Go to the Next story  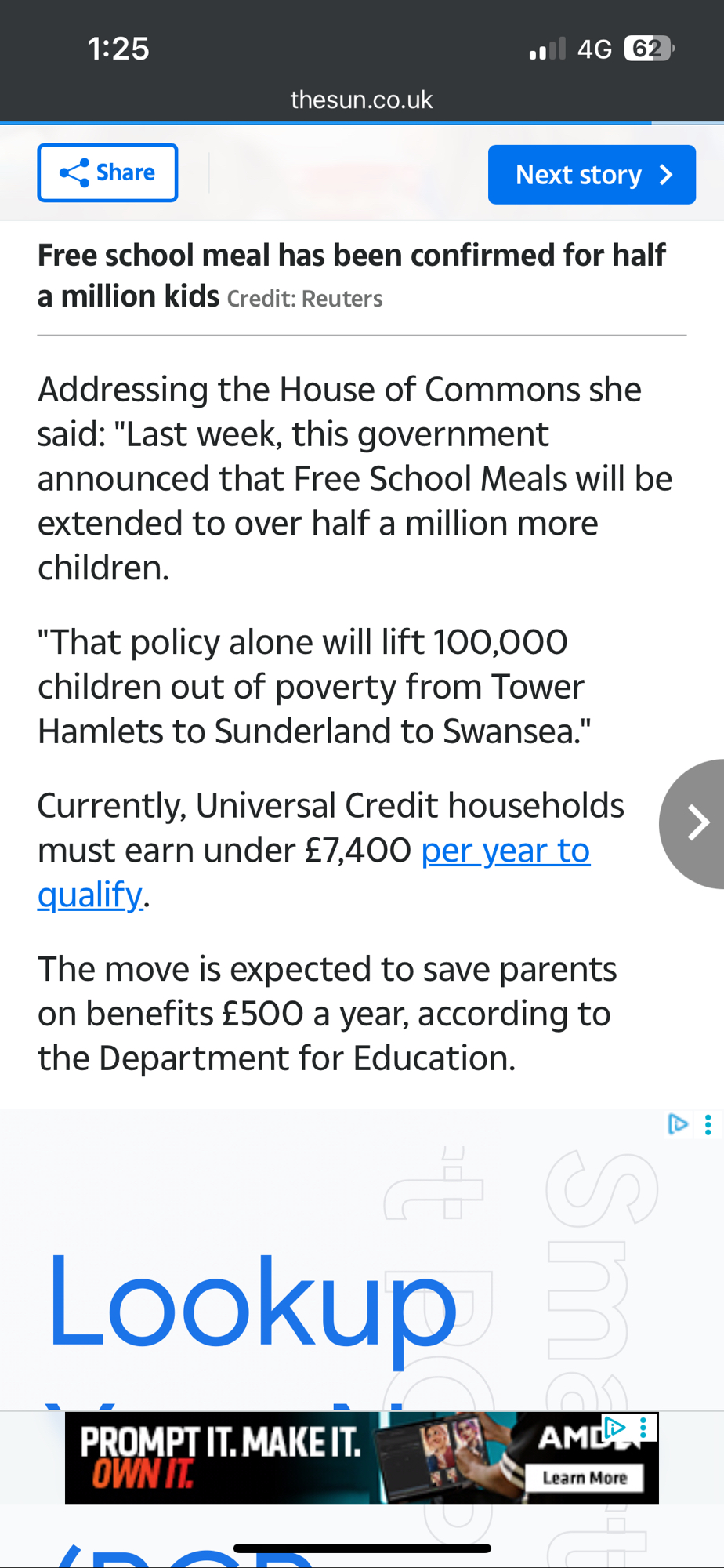point(592,175)
